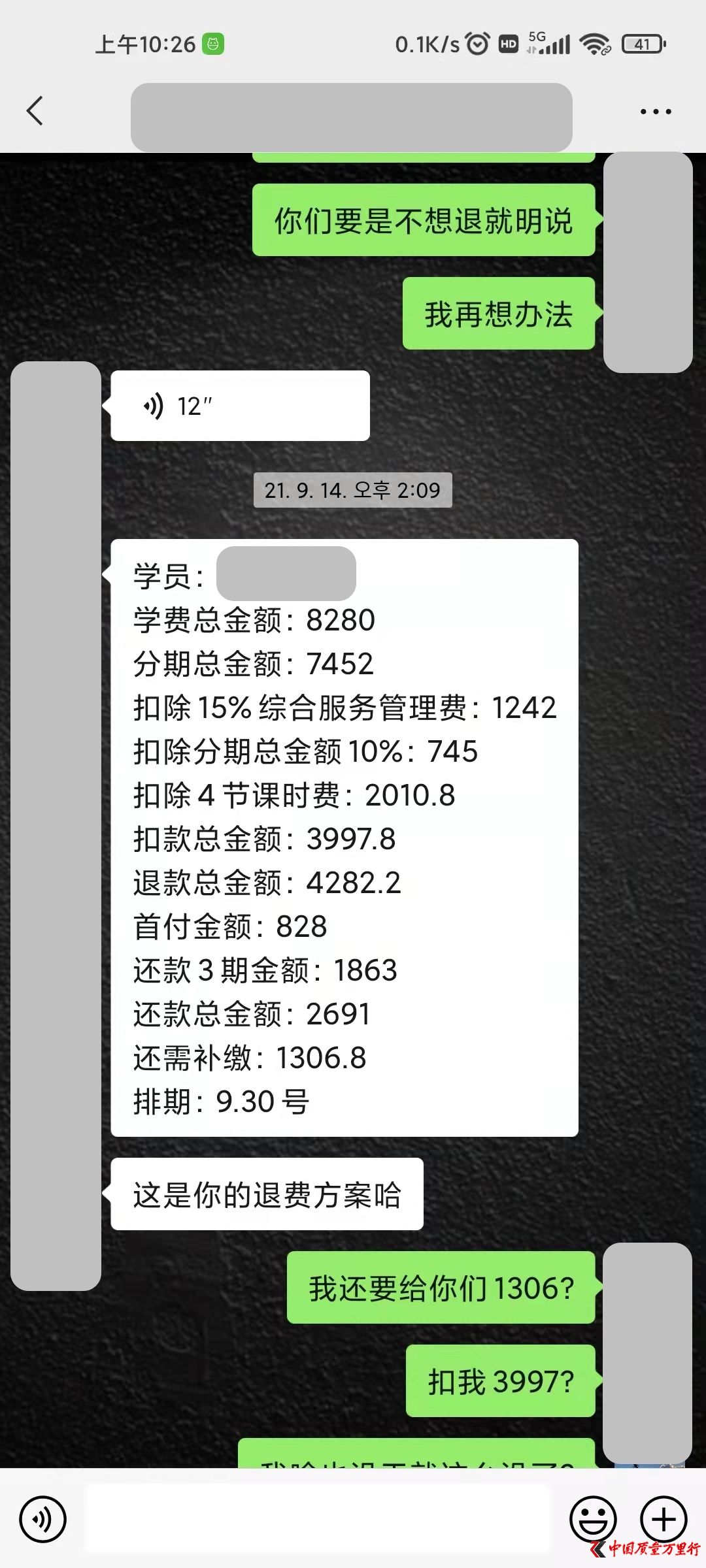Play the 12-second voice message

point(240,406)
